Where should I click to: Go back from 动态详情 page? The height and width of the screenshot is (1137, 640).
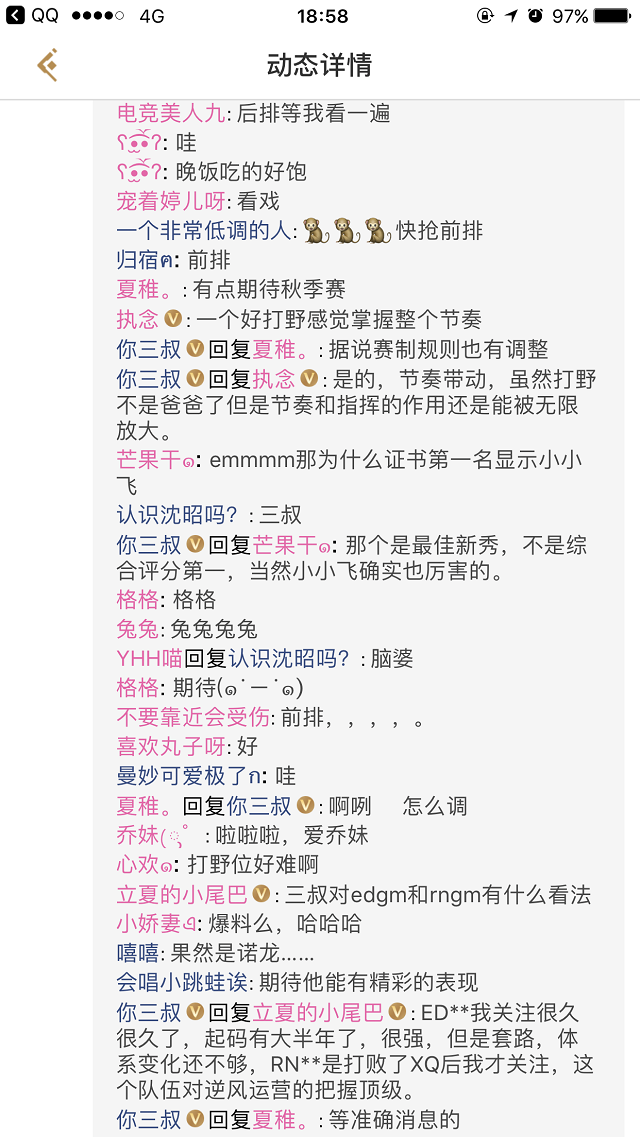(x=47, y=65)
